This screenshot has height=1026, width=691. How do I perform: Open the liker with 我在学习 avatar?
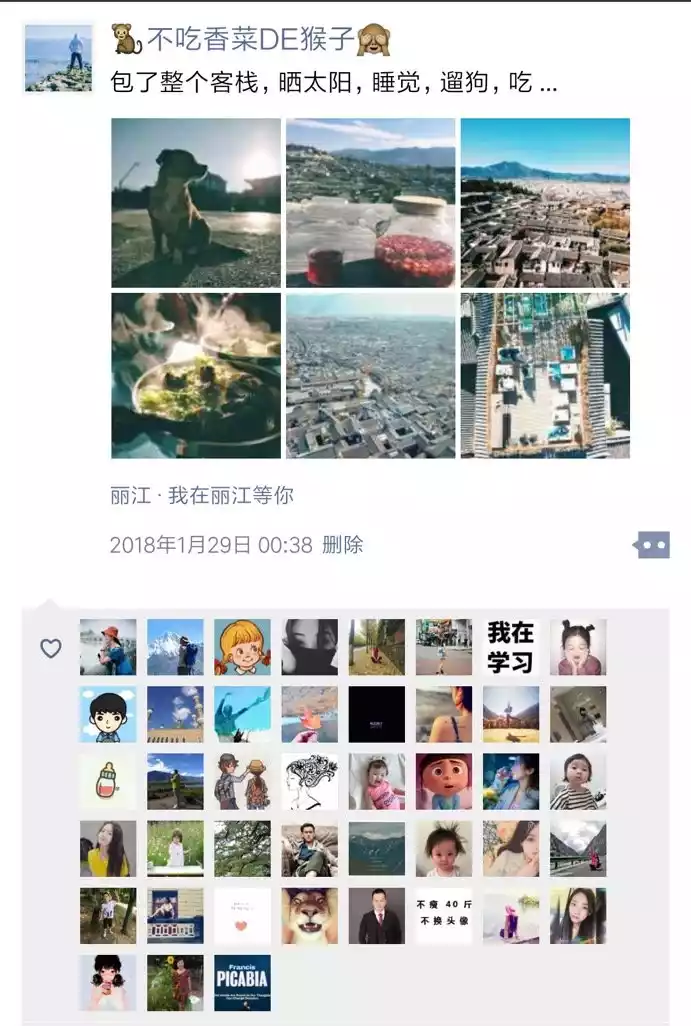point(511,647)
